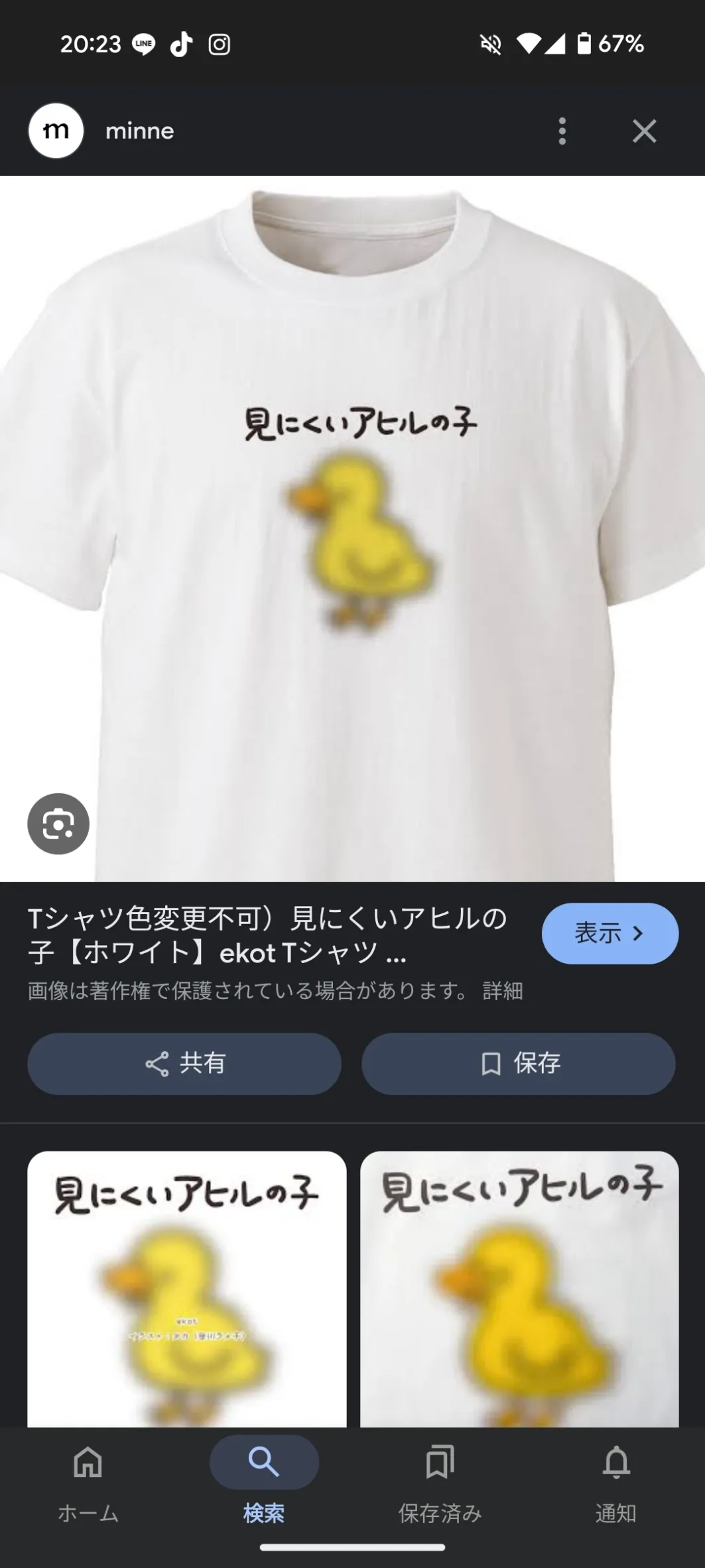Open the 詳細 copyright details link
Screen dimensions: 705x1568
(503, 990)
